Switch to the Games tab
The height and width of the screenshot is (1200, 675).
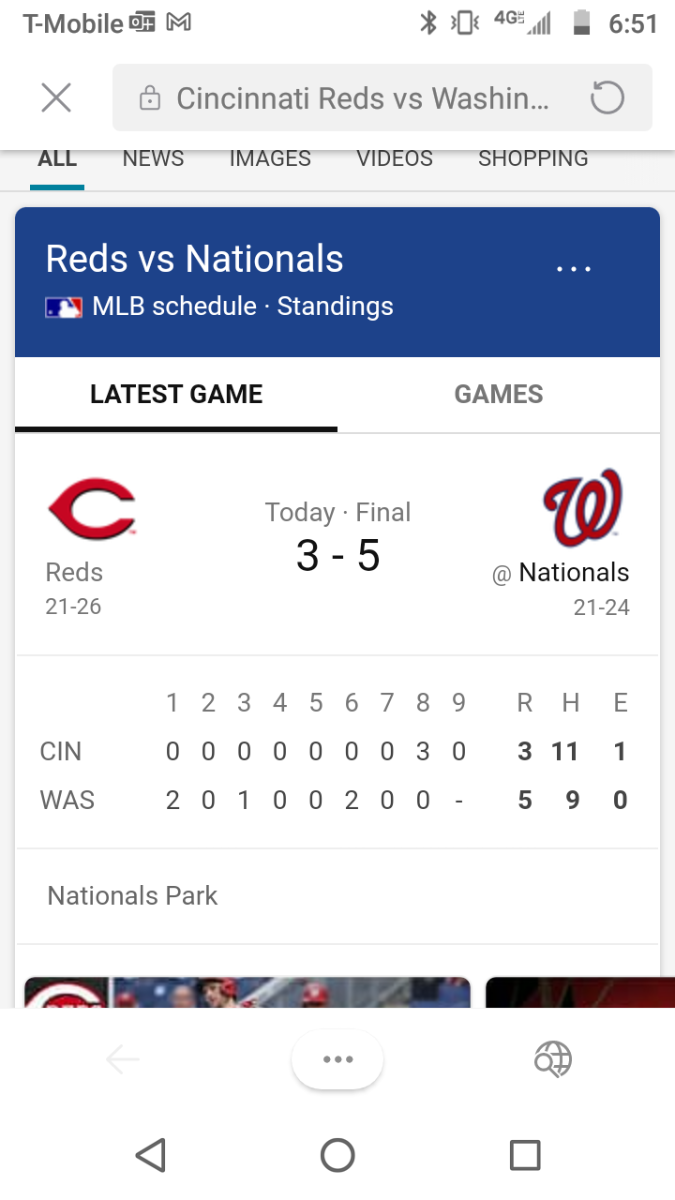[x=498, y=394]
